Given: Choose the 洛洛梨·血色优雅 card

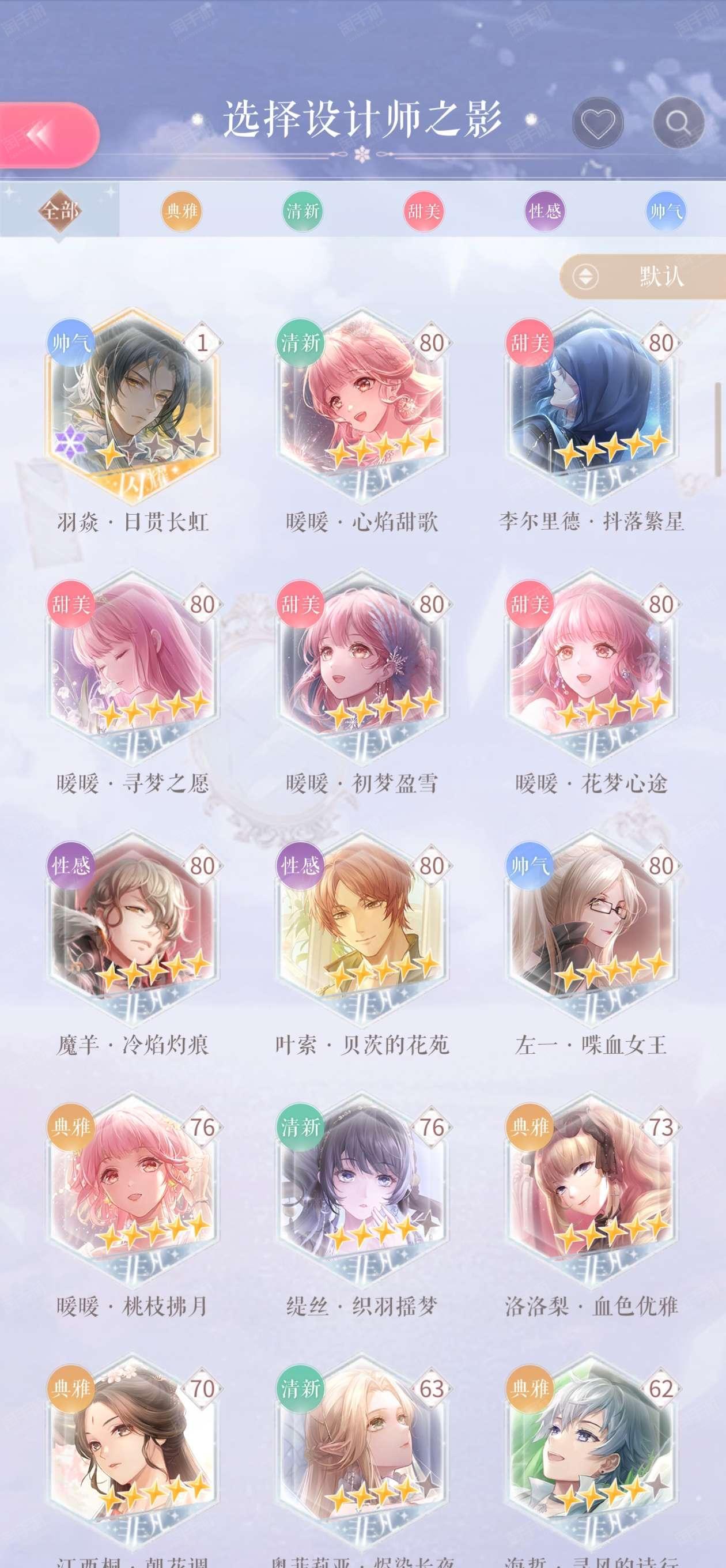Looking at the screenshot, I should [x=591, y=1207].
